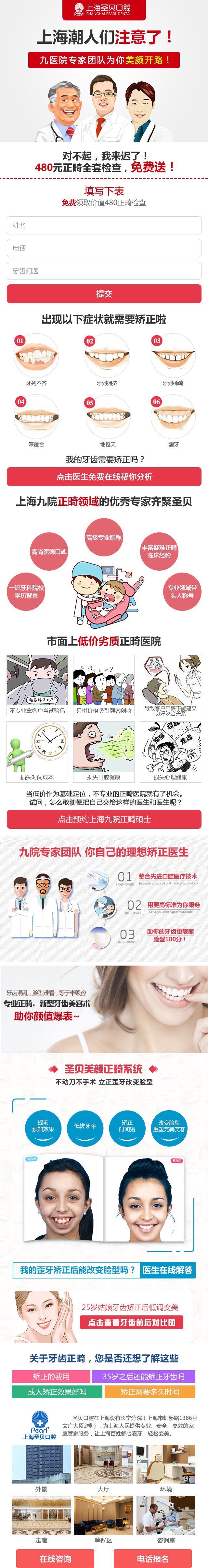
Task: Focus the 电话 phone number field
Action: (104, 248)
